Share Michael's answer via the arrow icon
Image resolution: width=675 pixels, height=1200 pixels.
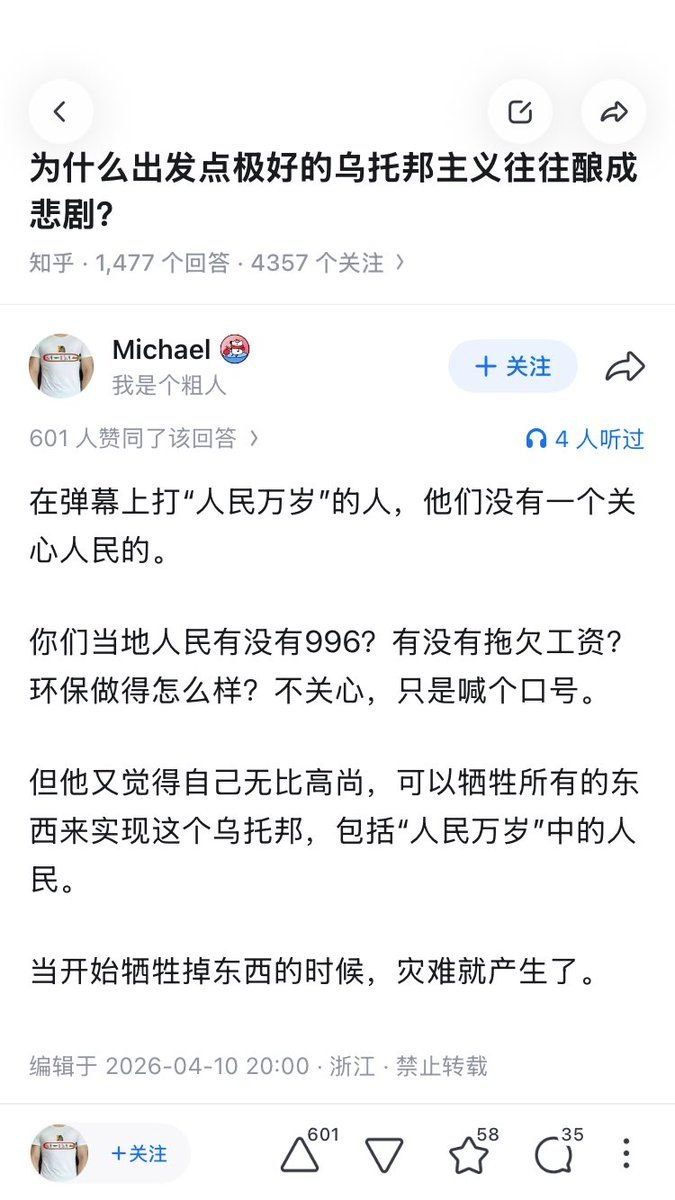point(625,367)
